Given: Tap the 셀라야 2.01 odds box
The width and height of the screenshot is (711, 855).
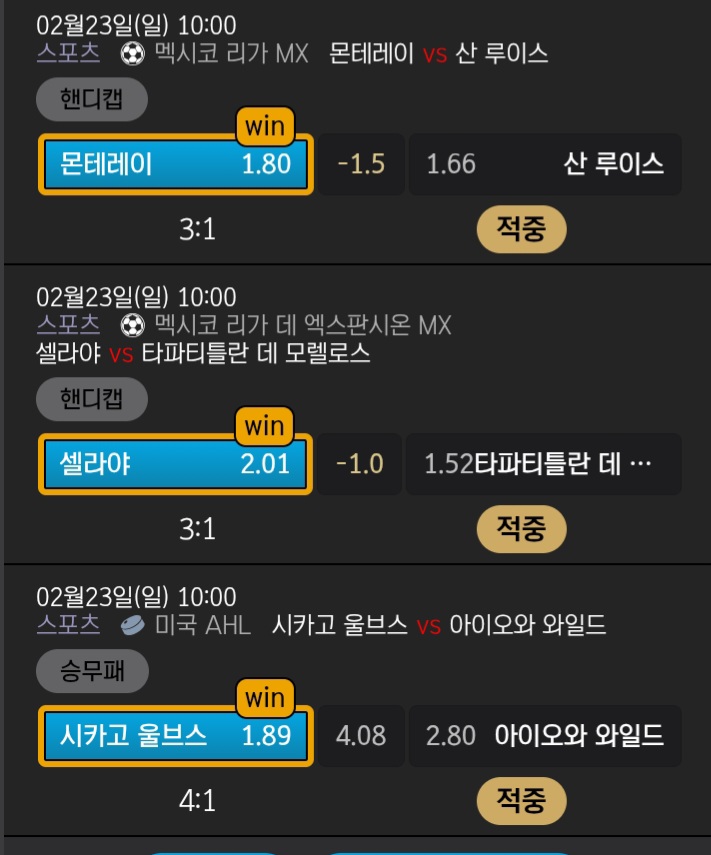Looking at the screenshot, I should pos(176,464).
